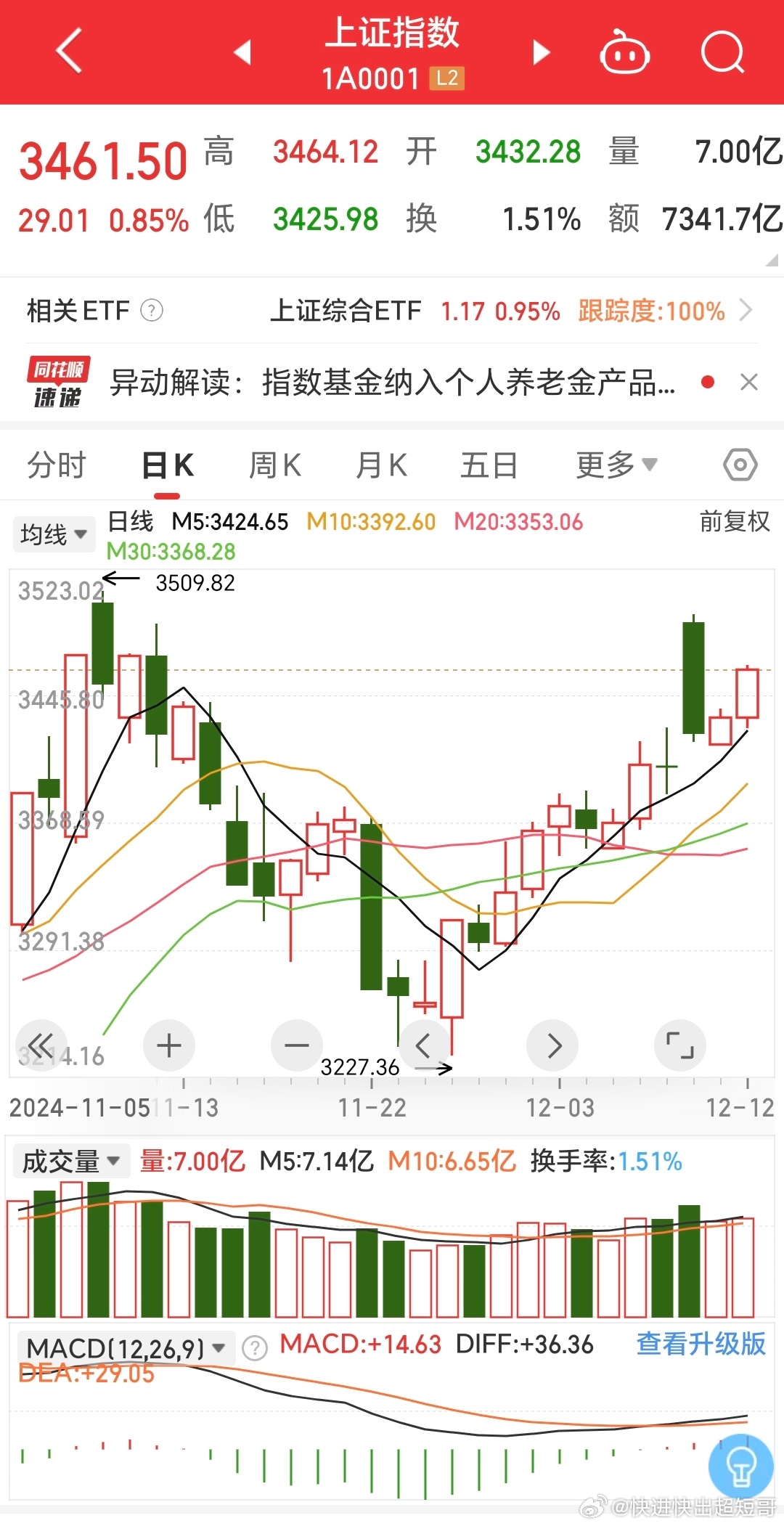This screenshot has height=1526, width=784.
Task: Tap 查看升级版 link
Action: tap(701, 1344)
